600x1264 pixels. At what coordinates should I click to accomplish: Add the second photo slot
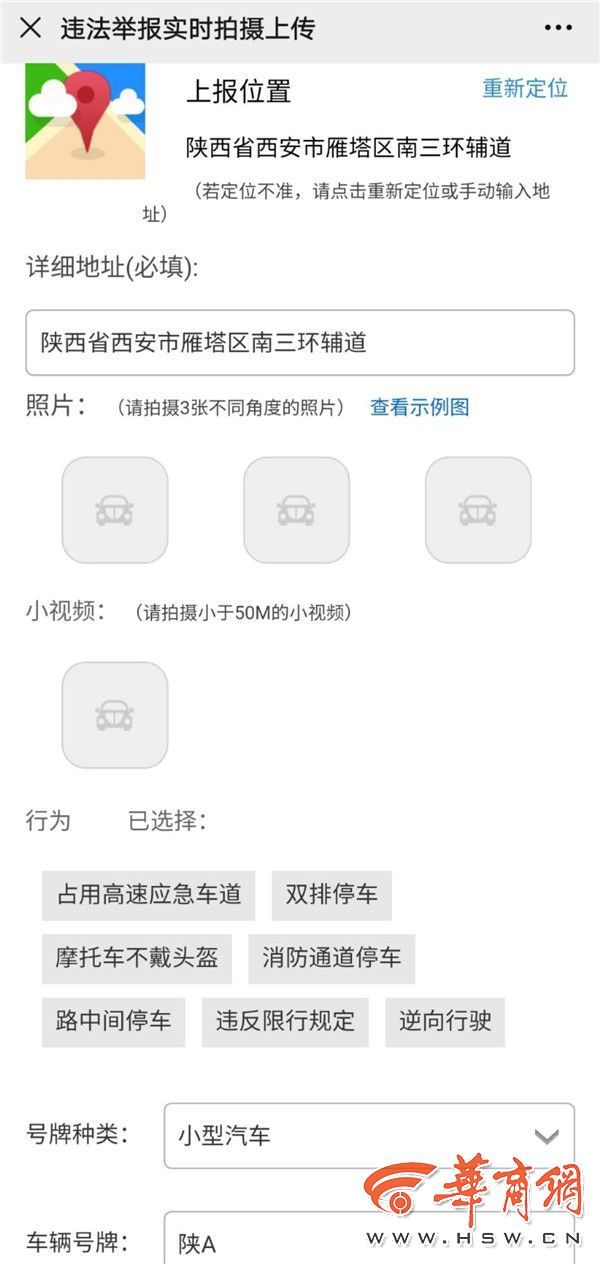pyautogui.click(x=297, y=510)
